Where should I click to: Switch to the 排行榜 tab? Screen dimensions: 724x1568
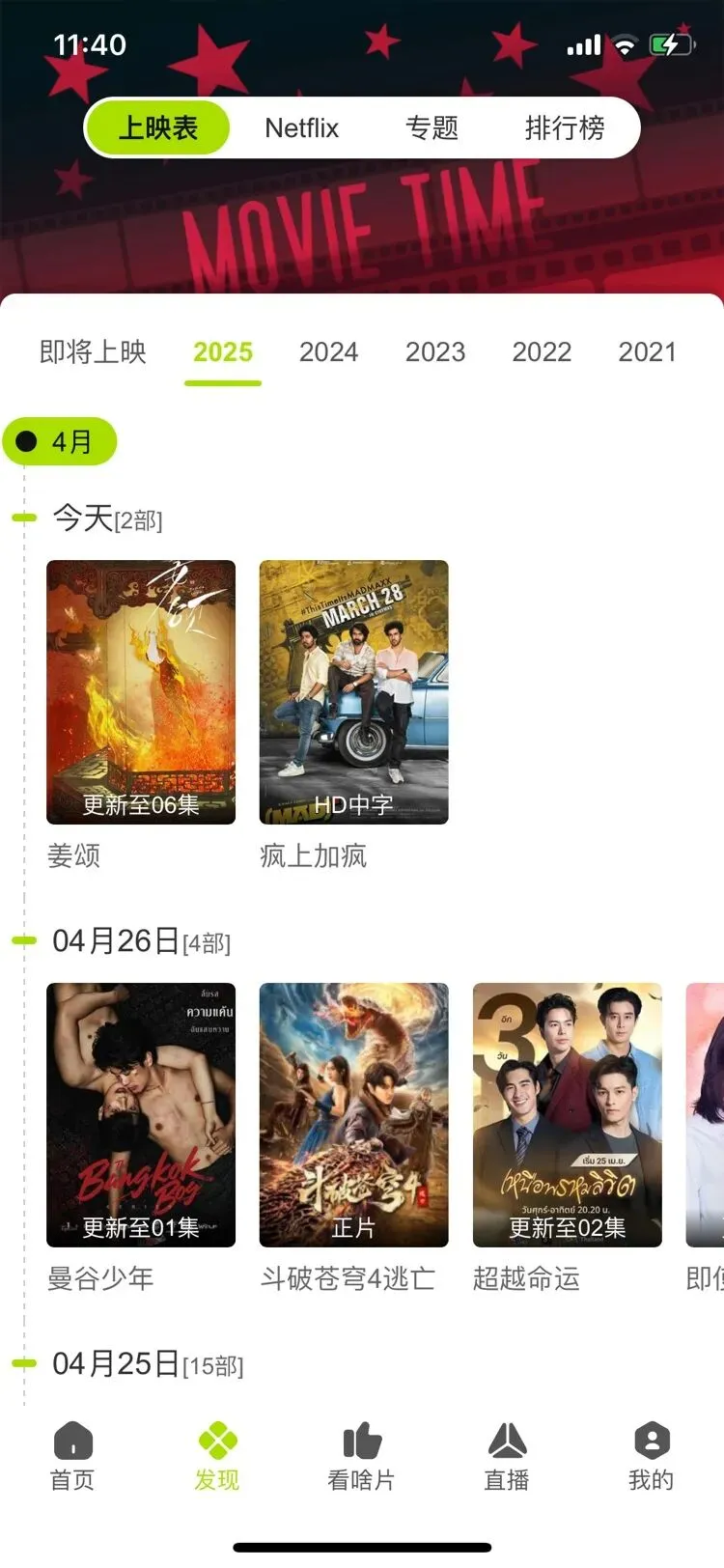[x=565, y=128]
